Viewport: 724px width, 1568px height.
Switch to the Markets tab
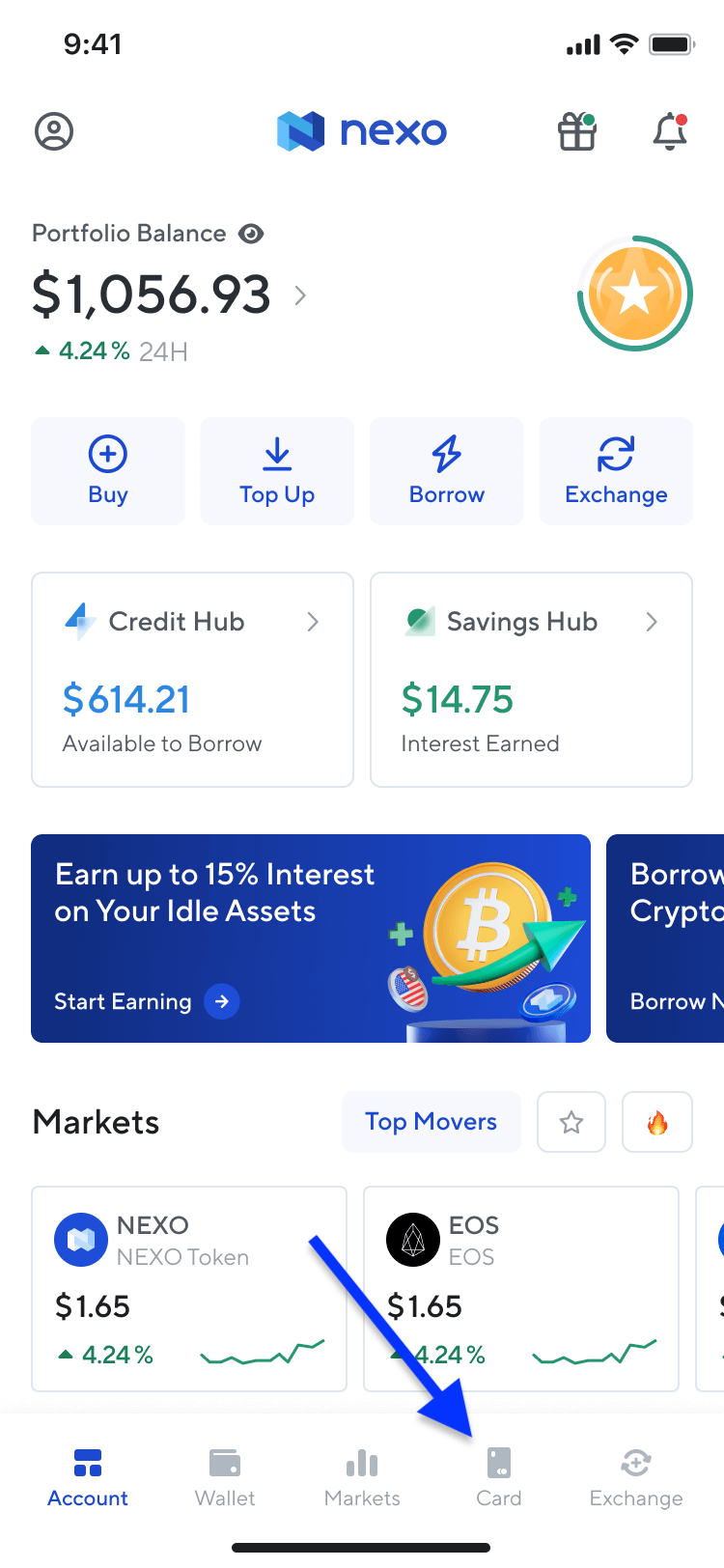(x=362, y=1477)
